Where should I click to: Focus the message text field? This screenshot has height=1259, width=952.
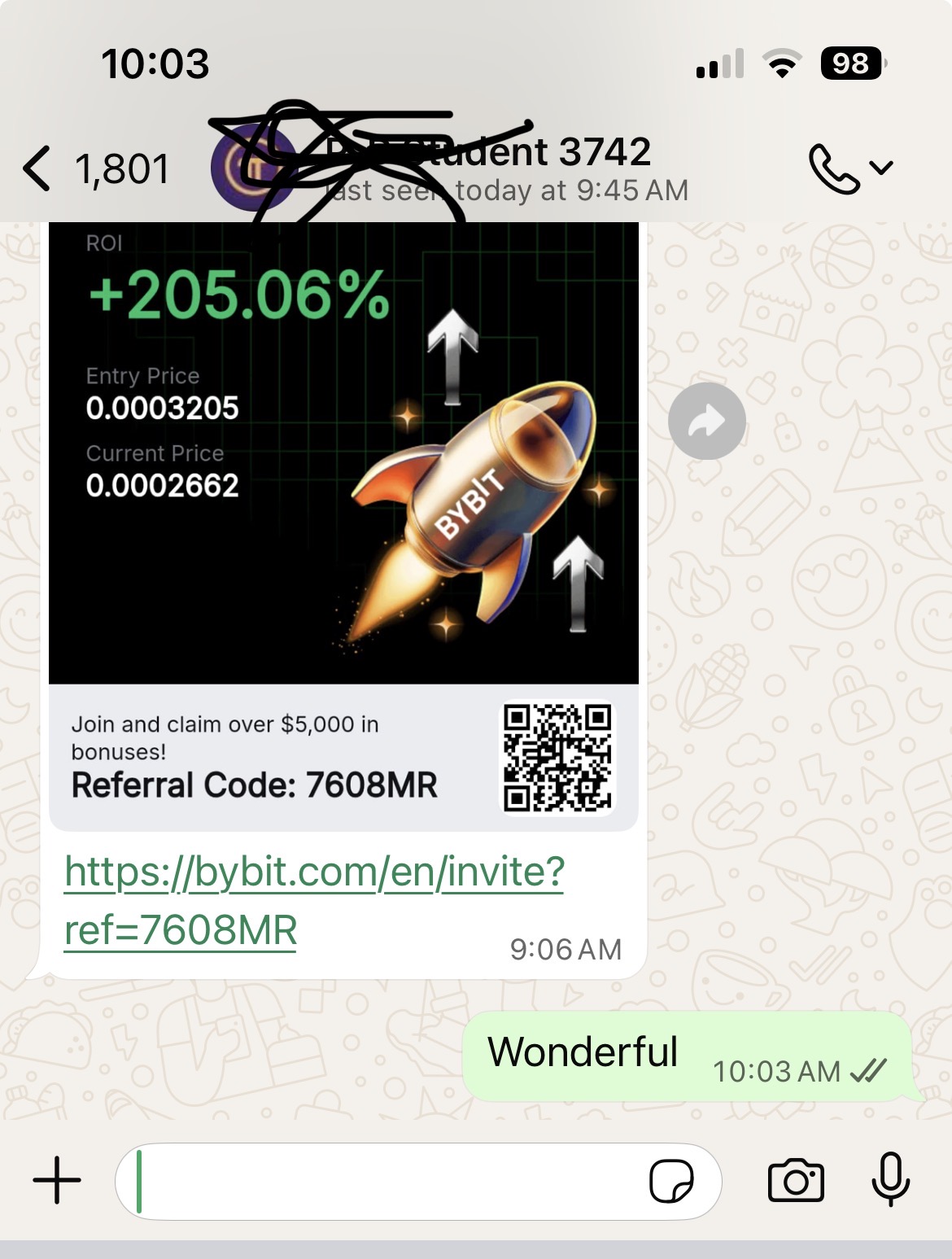point(382,1181)
